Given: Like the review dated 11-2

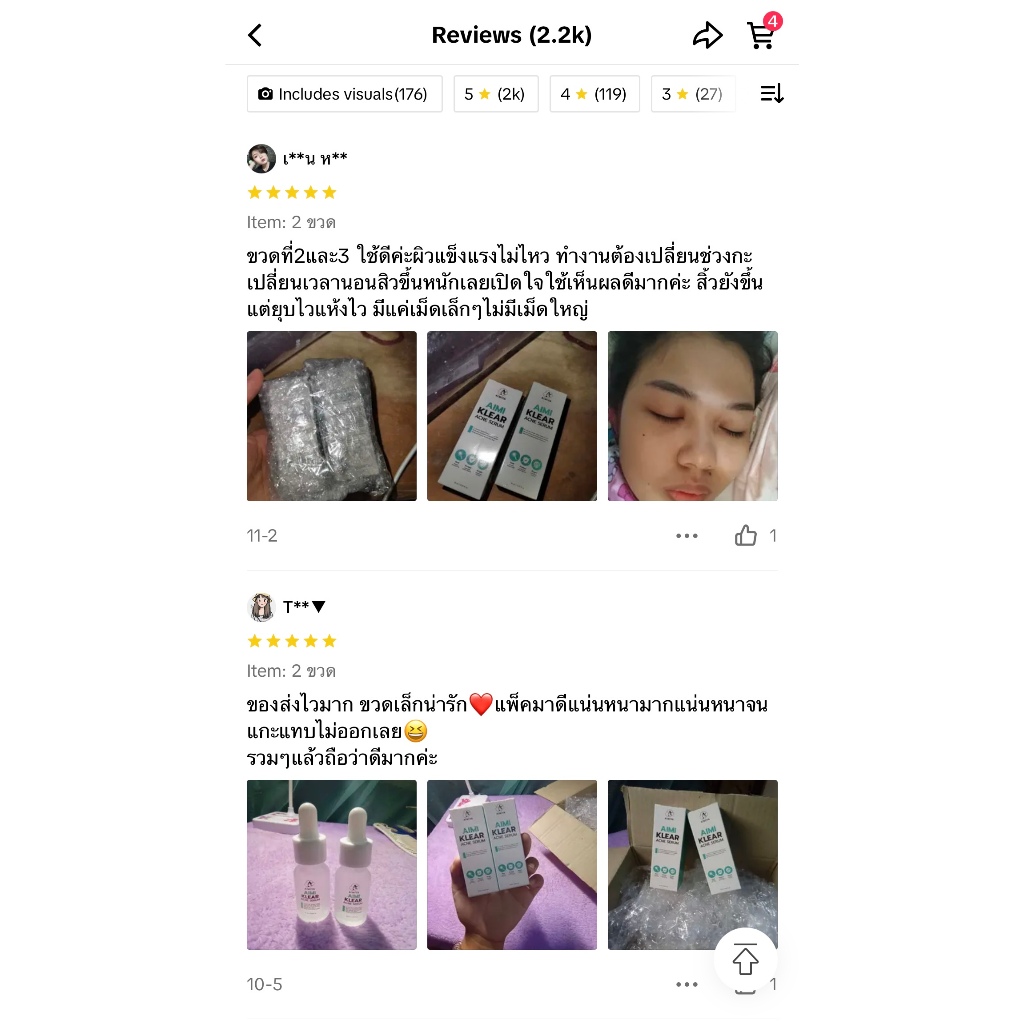Looking at the screenshot, I should [746, 536].
